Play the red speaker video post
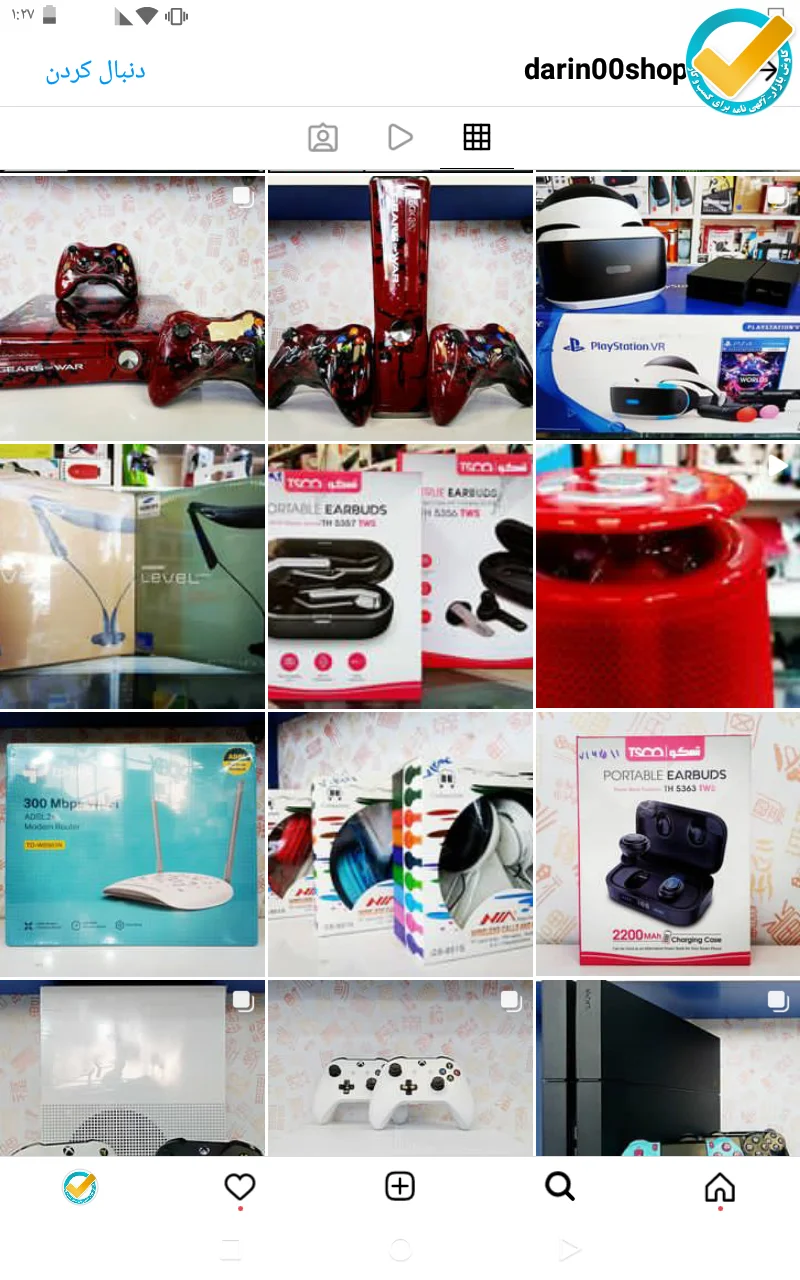Screen dimensions: 800x1280 coord(667,576)
